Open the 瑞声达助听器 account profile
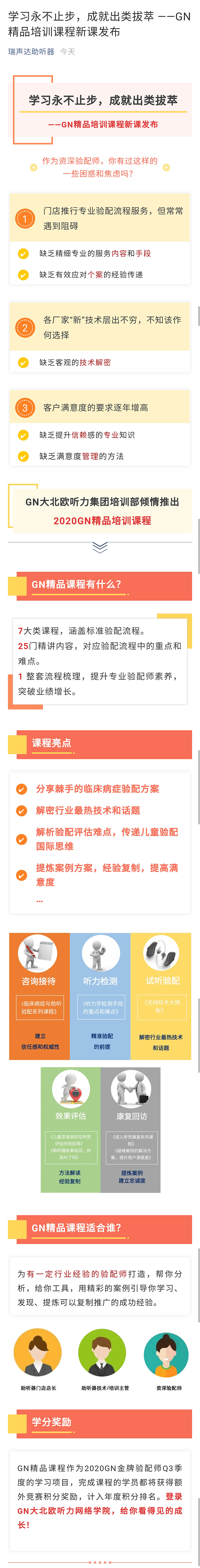200x1568 pixels. coord(31,52)
